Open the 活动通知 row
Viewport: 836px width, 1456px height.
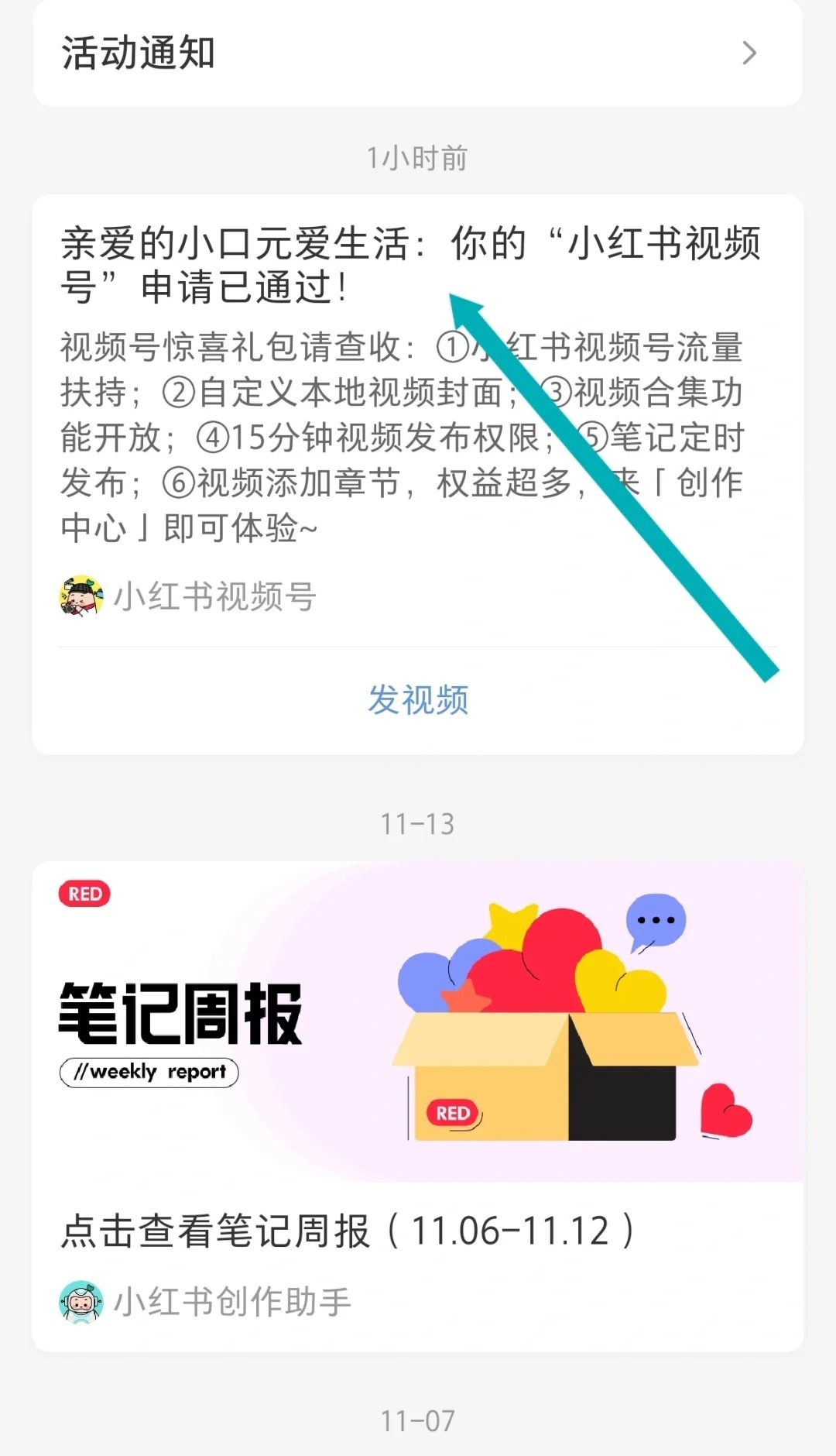tap(418, 53)
